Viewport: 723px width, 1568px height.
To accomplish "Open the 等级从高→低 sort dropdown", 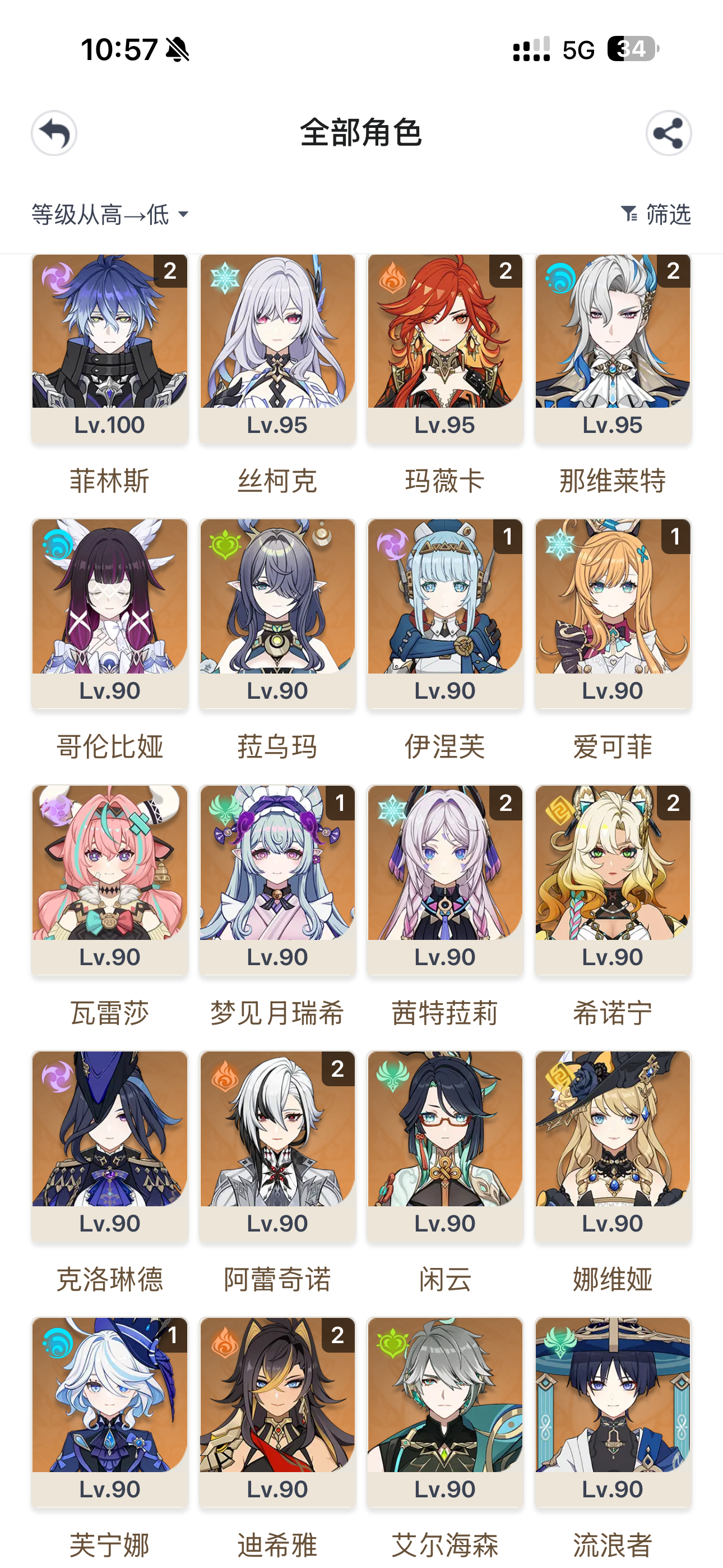I will tap(110, 214).
